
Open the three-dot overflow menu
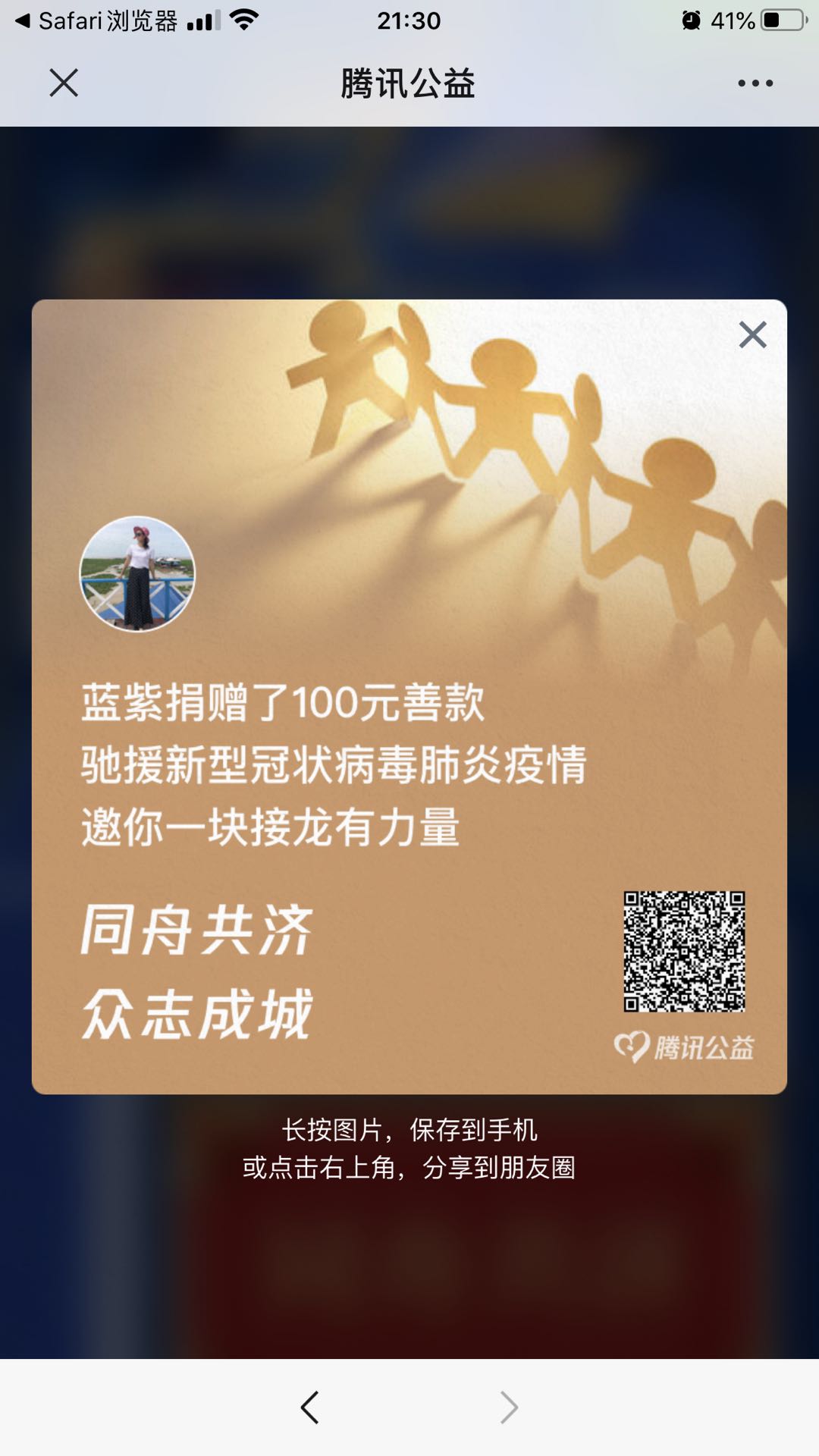(755, 83)
